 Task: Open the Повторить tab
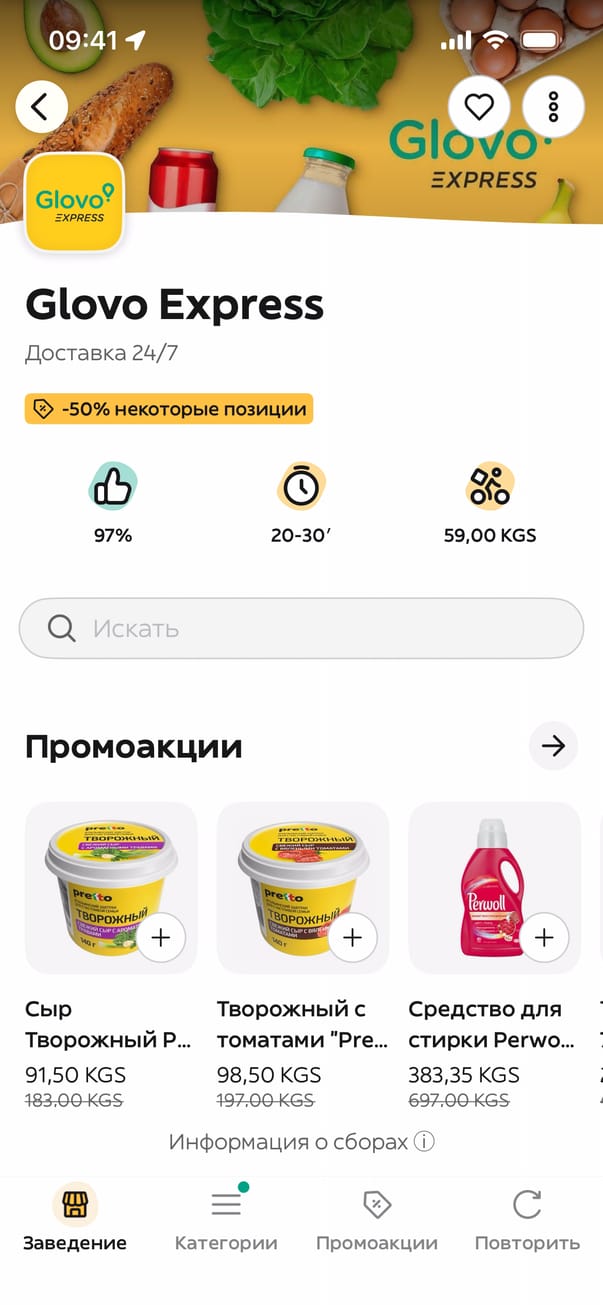tap(527, 1221)
